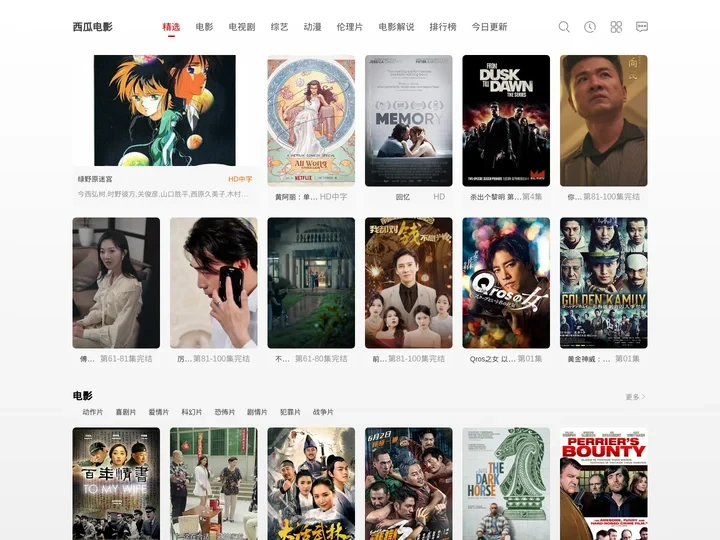Open the 绿野原迷宫 featured poster
This screenshot has height=540, width=720.
tap(165, 110)
